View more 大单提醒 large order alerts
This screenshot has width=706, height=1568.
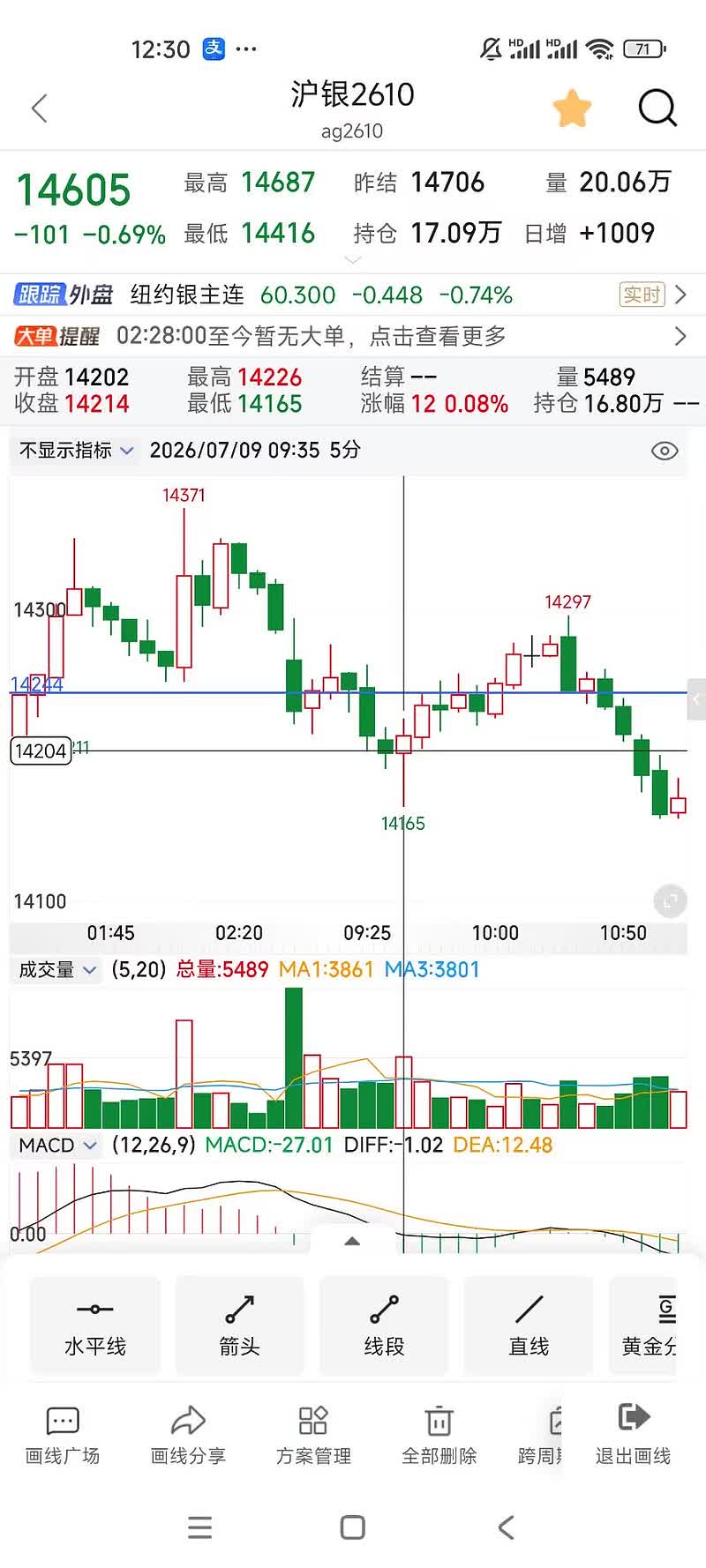(x=353, y=336)
